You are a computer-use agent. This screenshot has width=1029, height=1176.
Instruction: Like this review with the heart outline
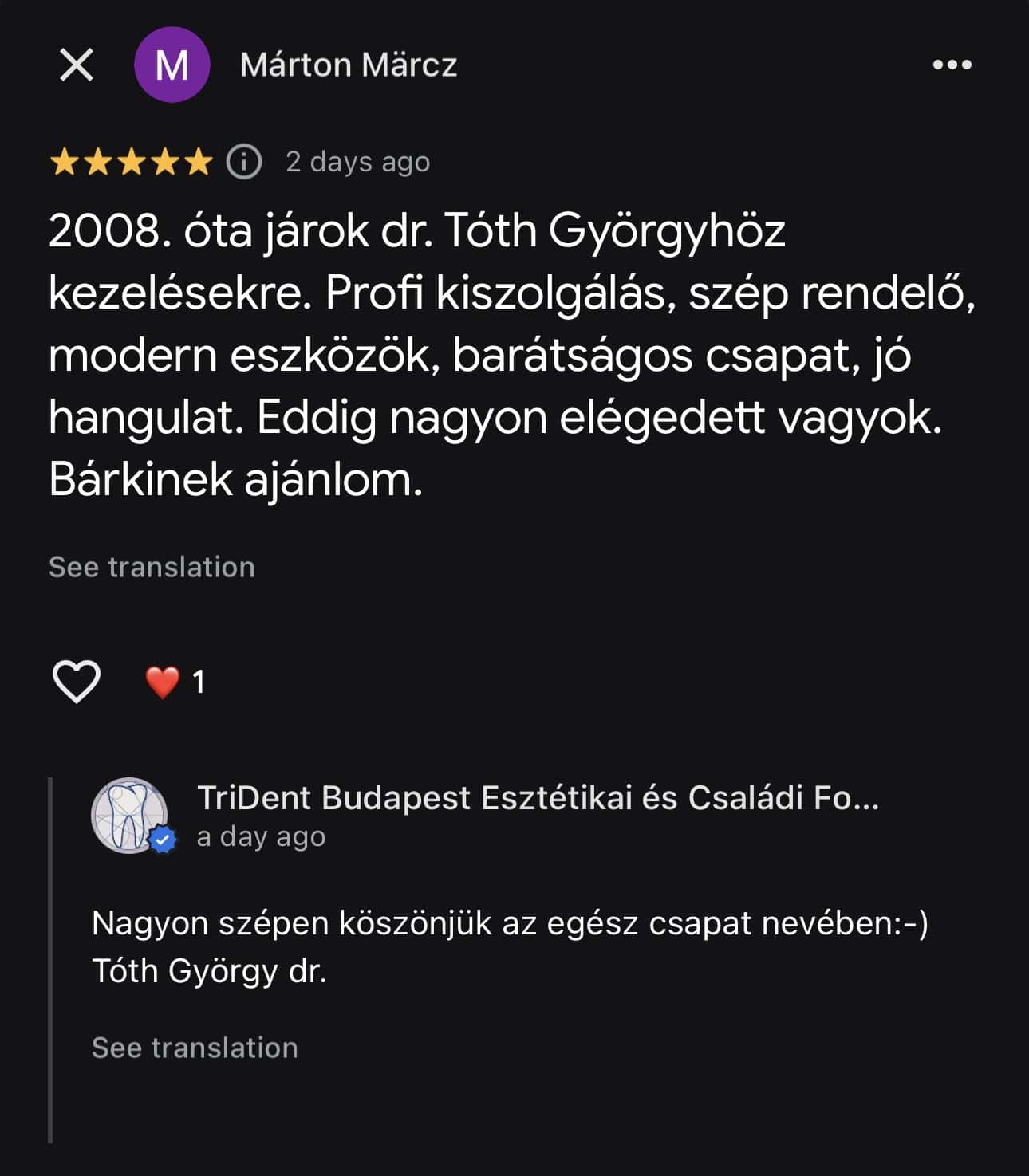point(76,682)
